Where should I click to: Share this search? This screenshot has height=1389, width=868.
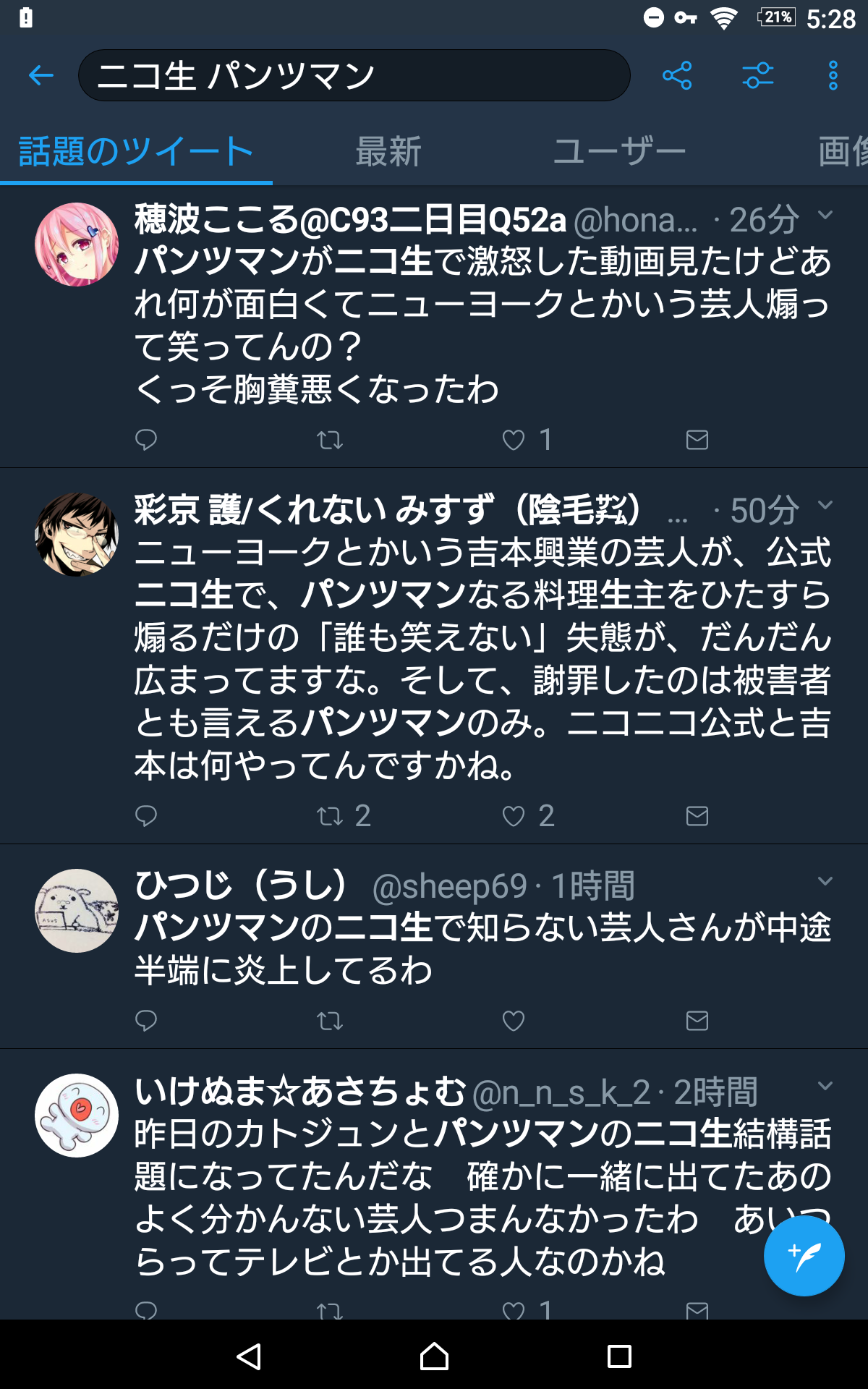coord(677,75)
